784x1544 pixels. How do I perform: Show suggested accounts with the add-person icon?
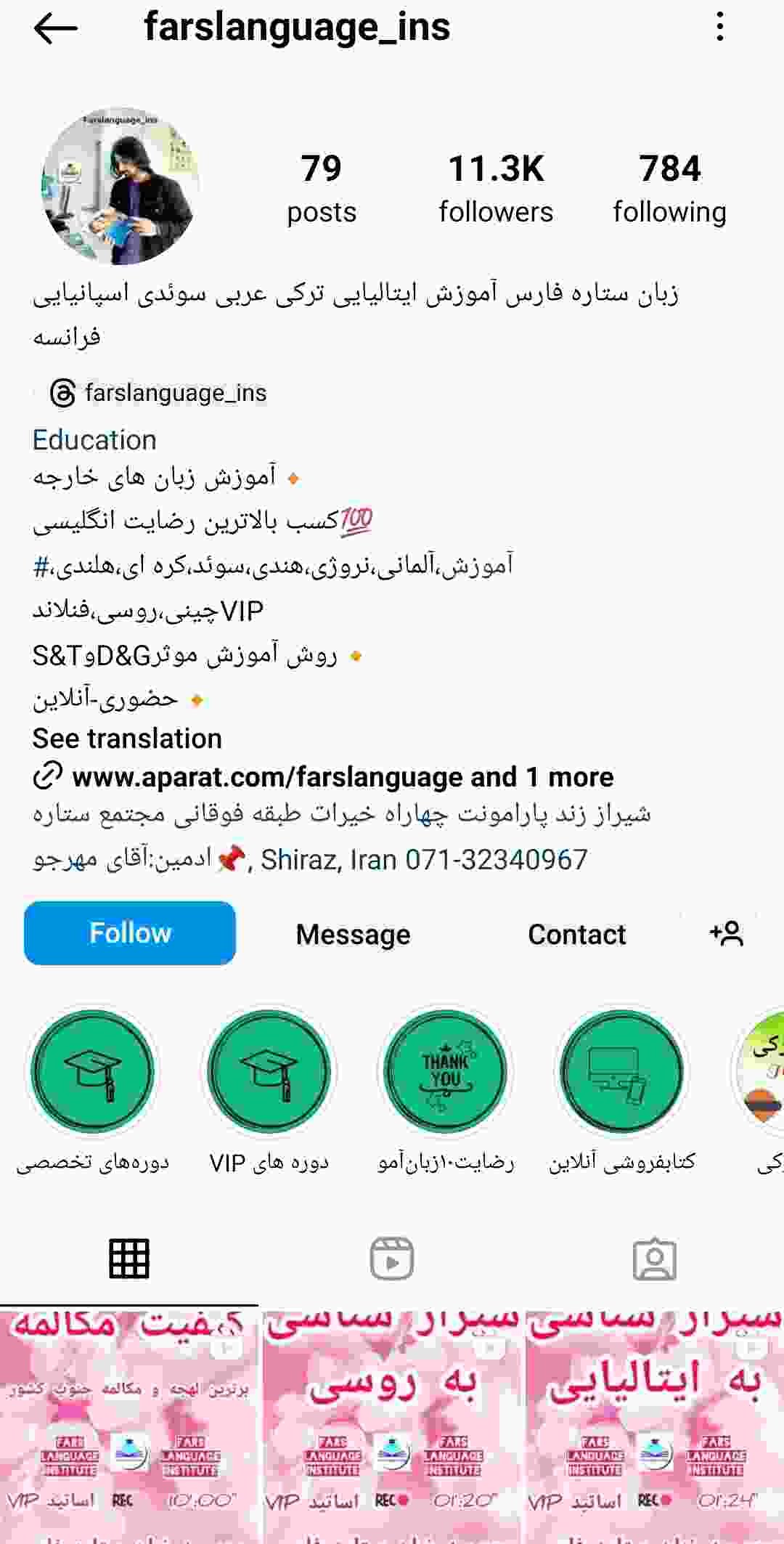click(727, 933)
